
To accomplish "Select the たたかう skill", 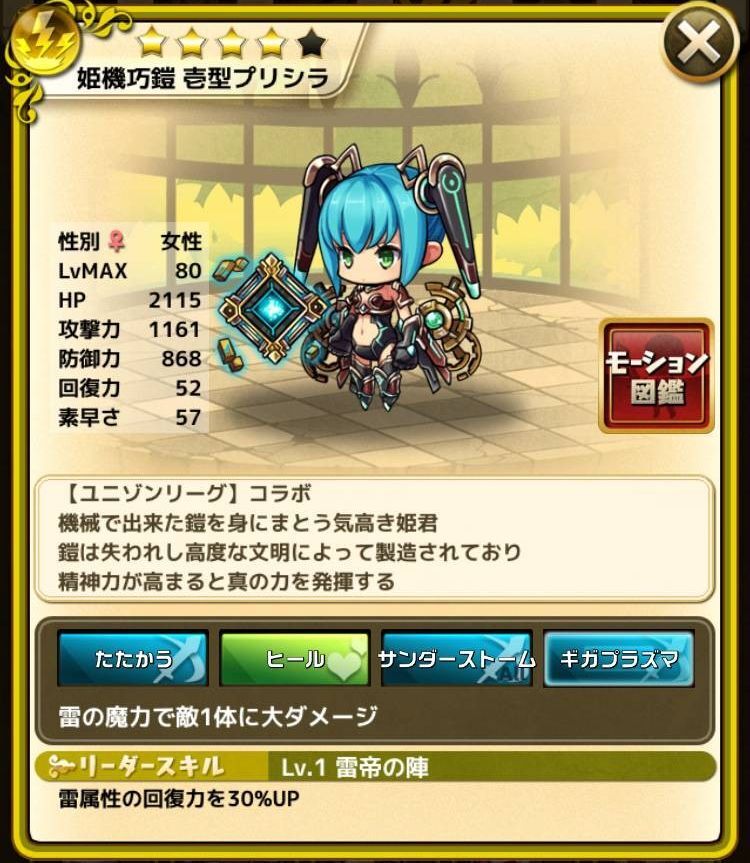I will tap(134, 659).
